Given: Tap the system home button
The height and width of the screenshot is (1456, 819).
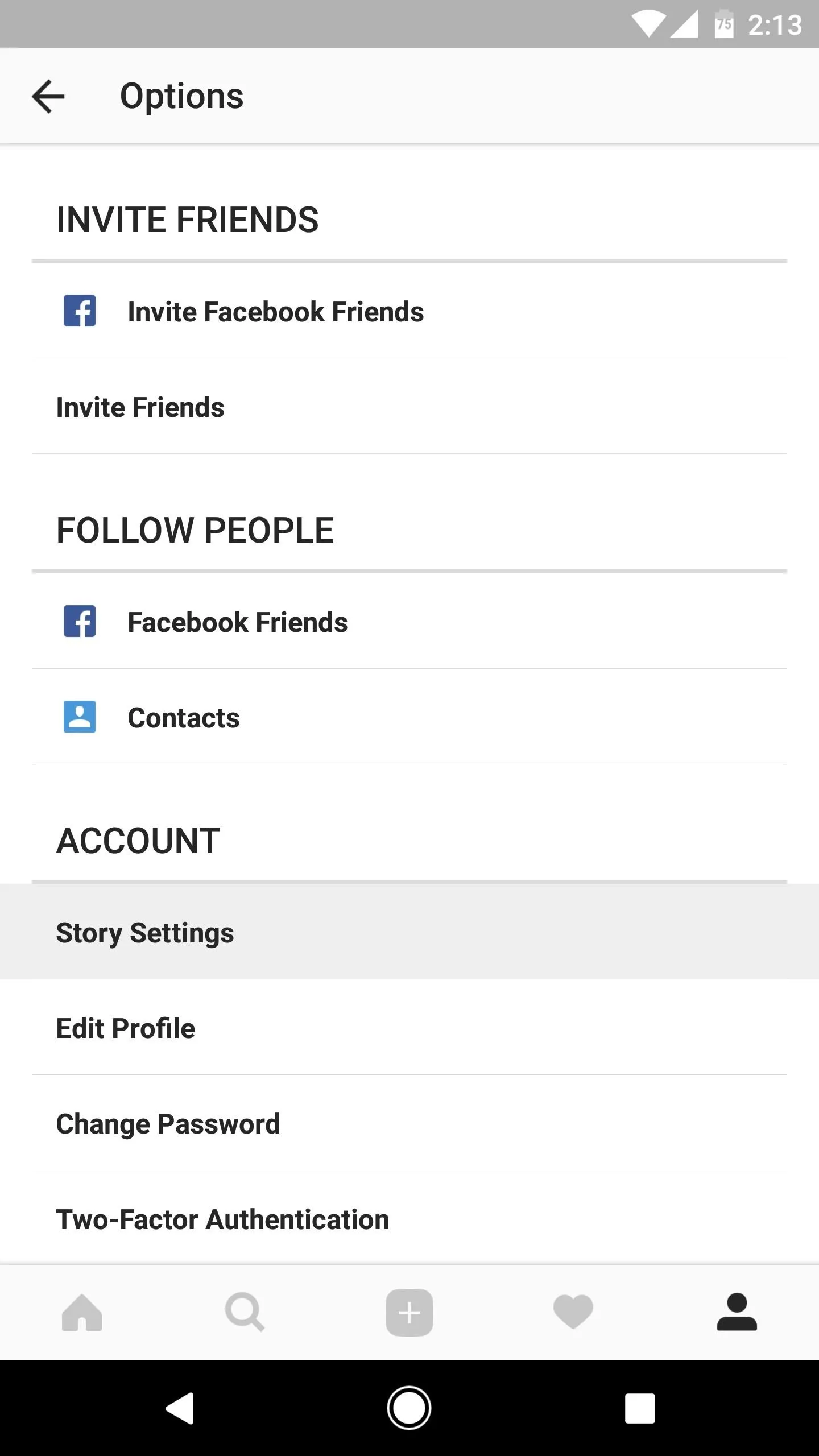Looking at the screenshot, I should (x=409, y=1408).
